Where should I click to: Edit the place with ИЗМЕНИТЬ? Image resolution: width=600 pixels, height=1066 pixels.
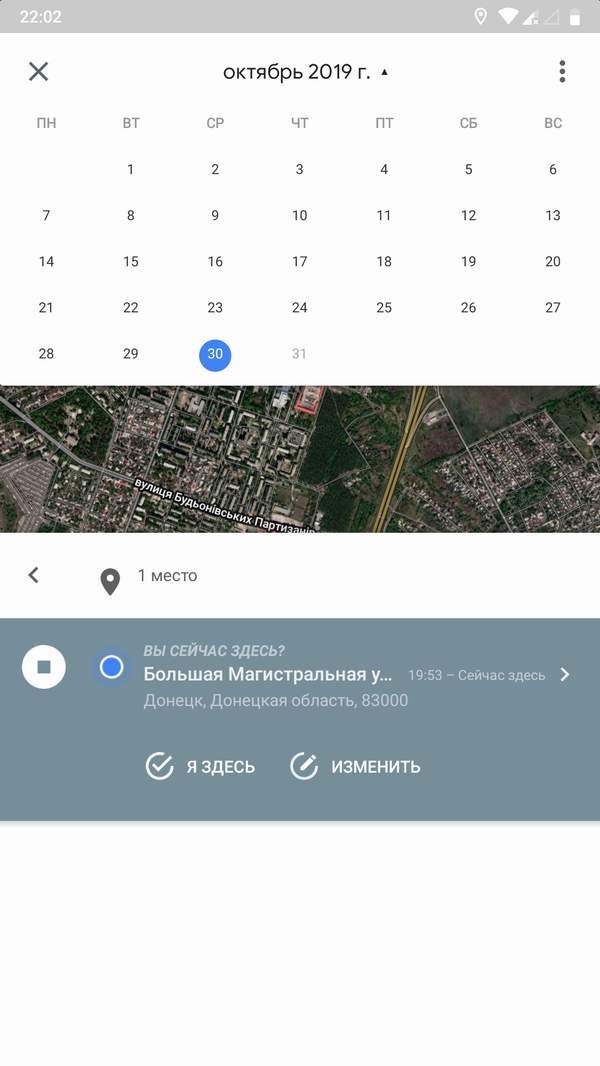[x=356, y=767]
